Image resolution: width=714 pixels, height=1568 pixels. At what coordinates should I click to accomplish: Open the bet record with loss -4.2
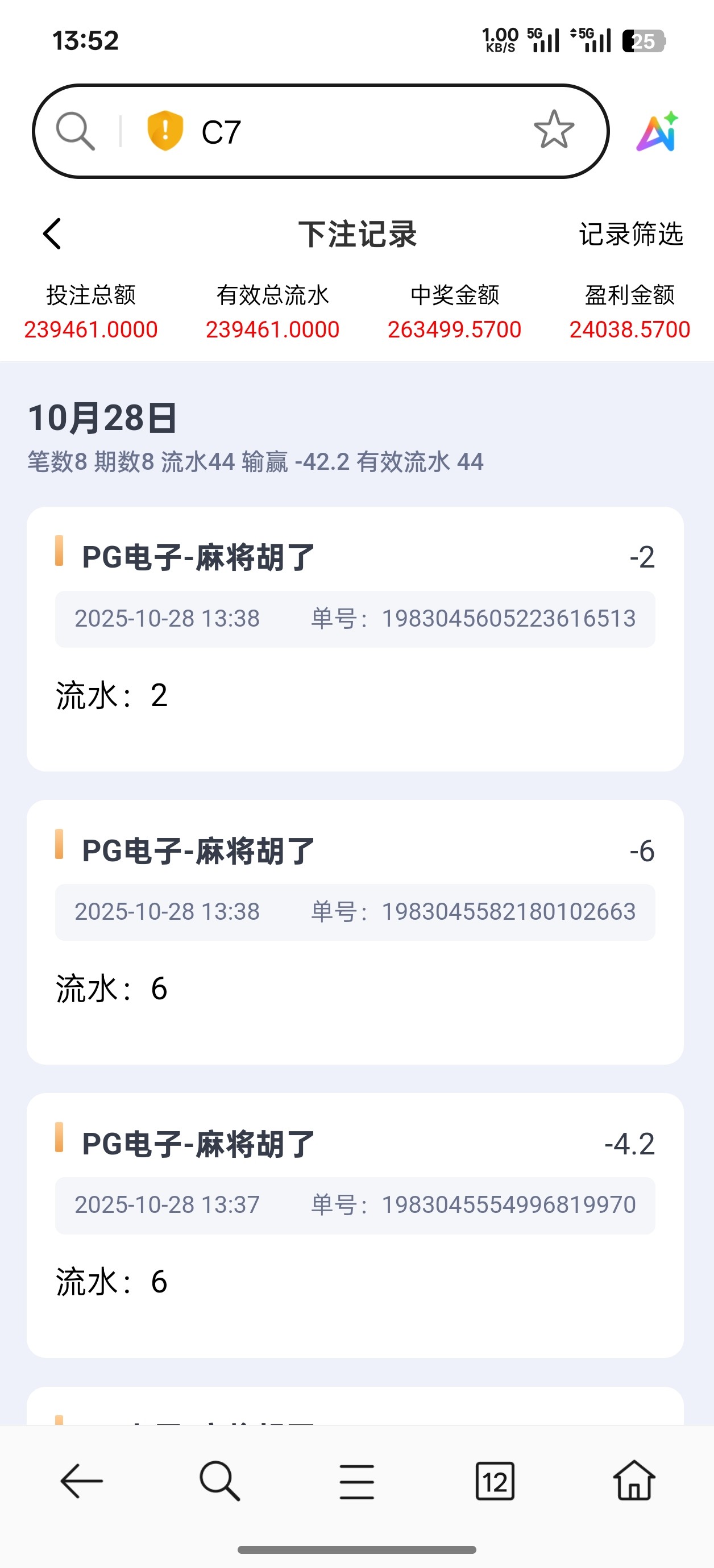(x=355, y=1225)
